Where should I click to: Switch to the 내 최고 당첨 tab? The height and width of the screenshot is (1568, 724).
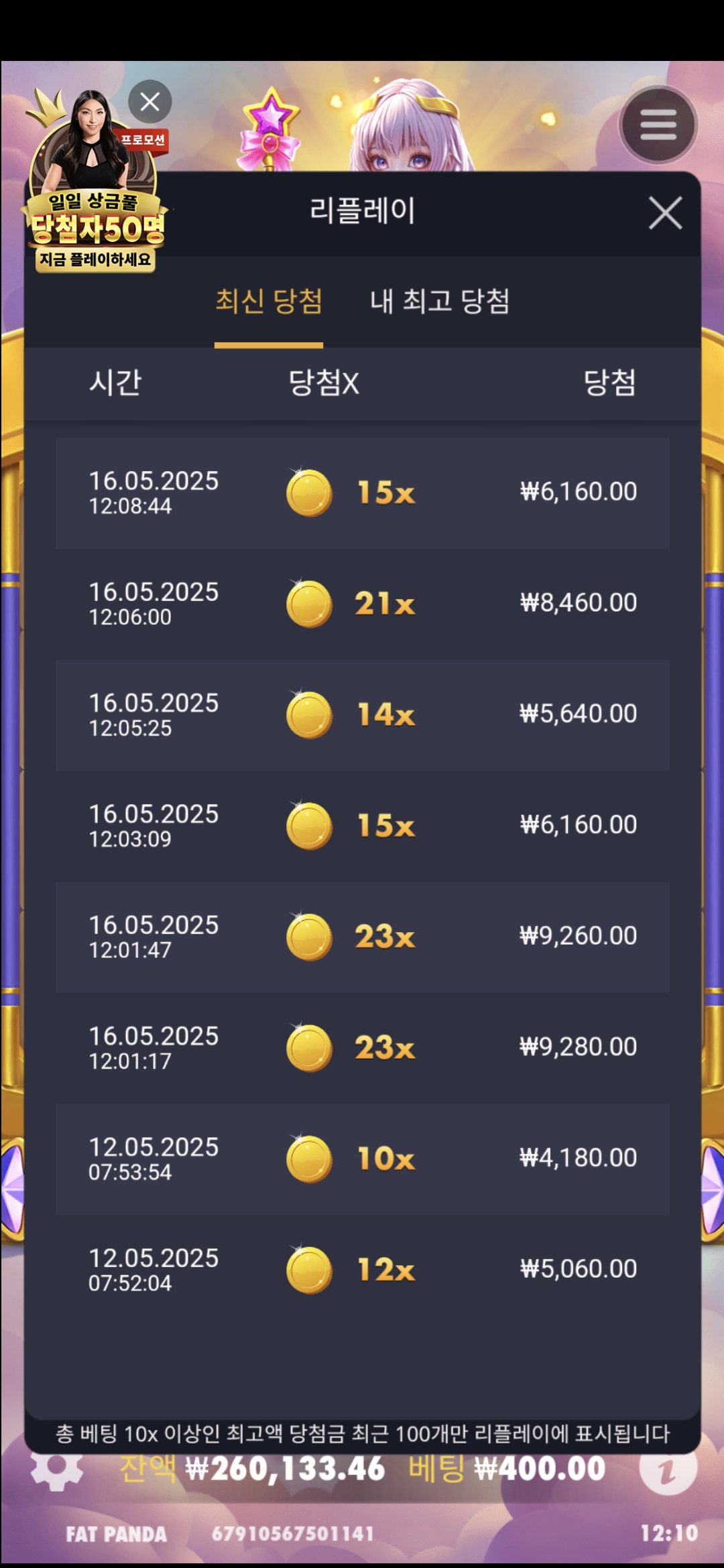click(440, 301)
